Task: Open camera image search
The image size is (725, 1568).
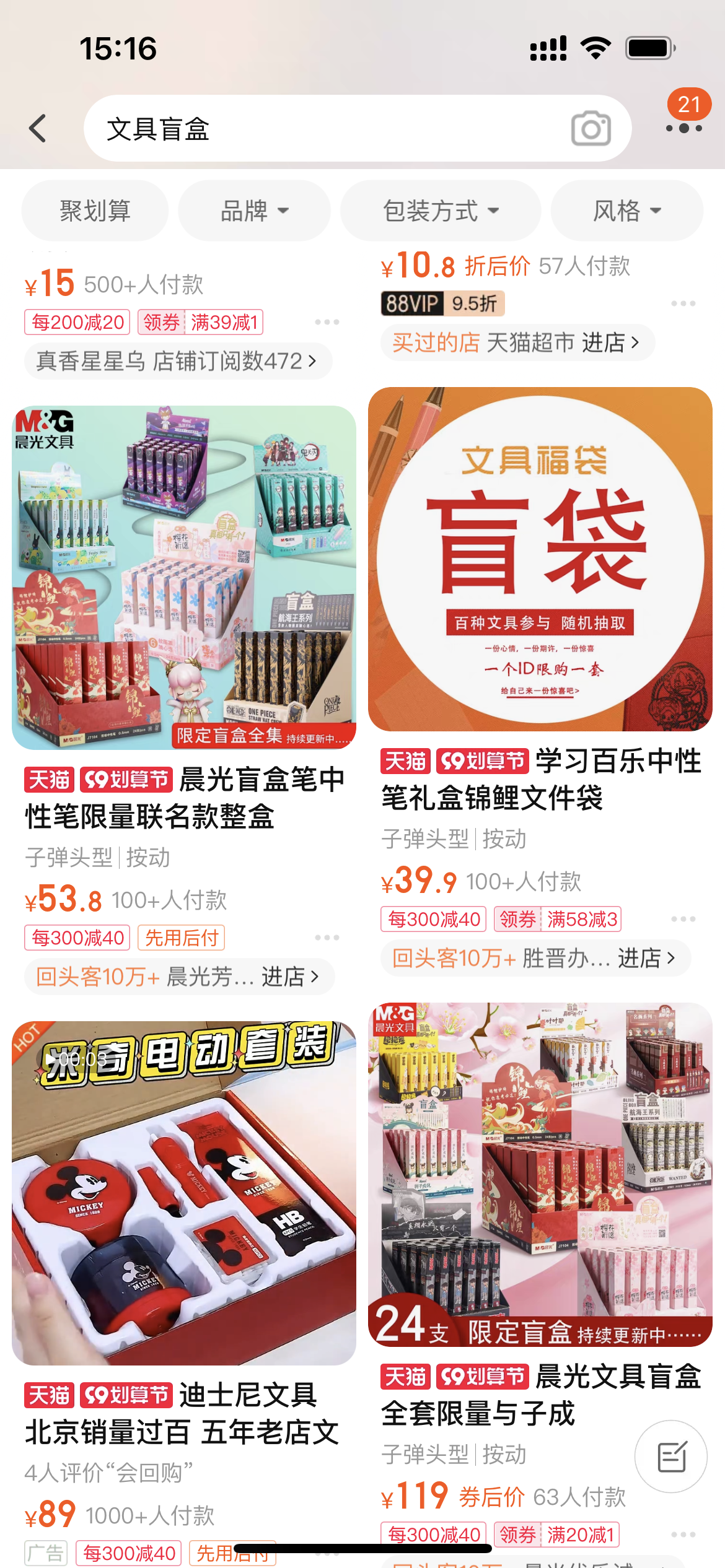Action: [x=591, y=129]
